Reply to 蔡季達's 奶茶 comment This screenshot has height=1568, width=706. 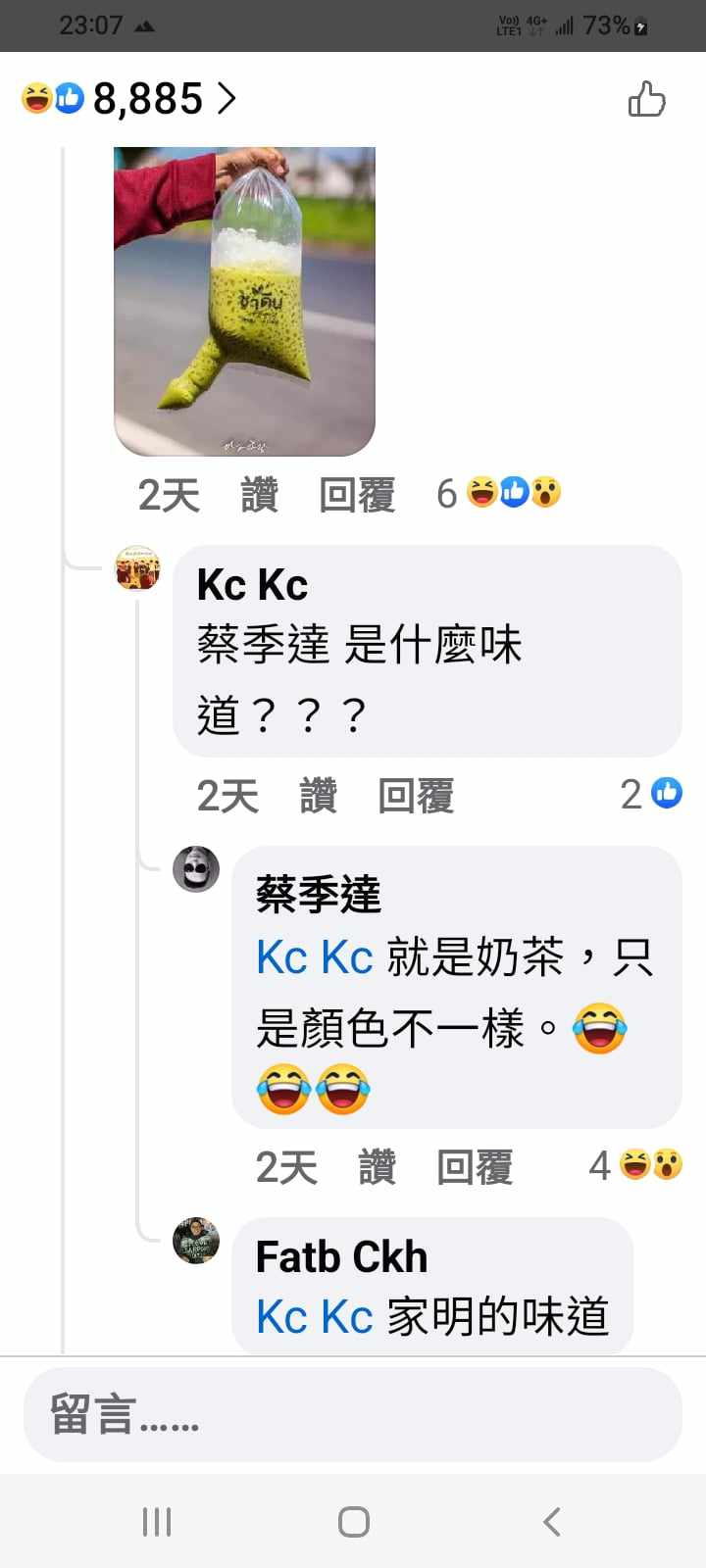(x=475, y=1167)
